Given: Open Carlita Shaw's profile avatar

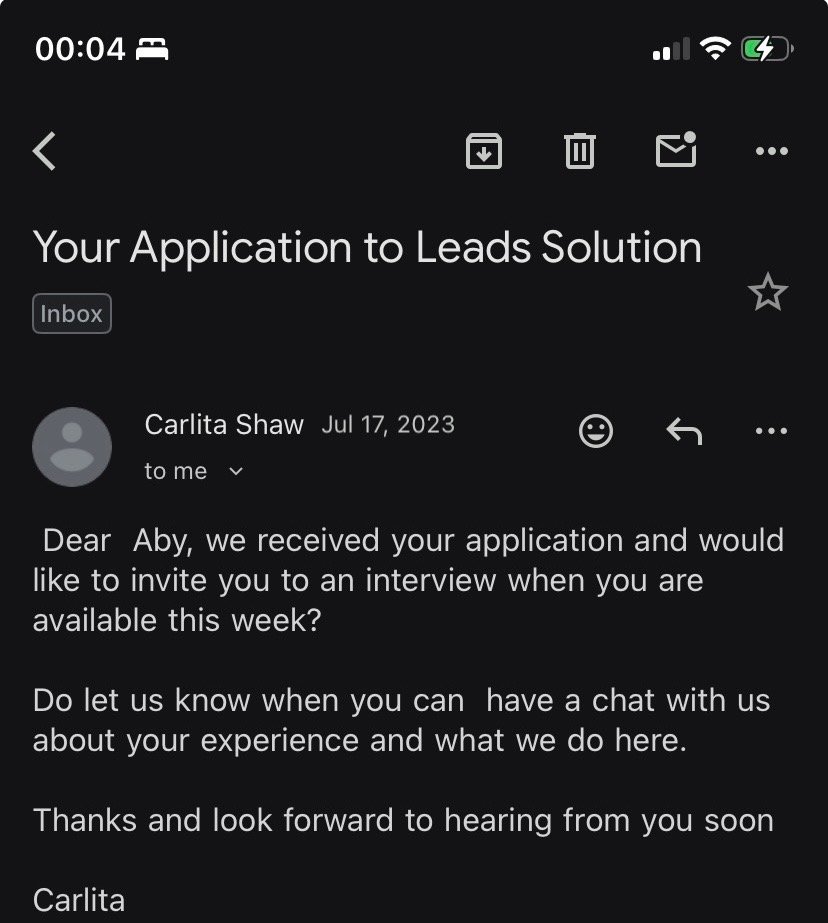Looking at the screenshot, I should tap(72, 446).
